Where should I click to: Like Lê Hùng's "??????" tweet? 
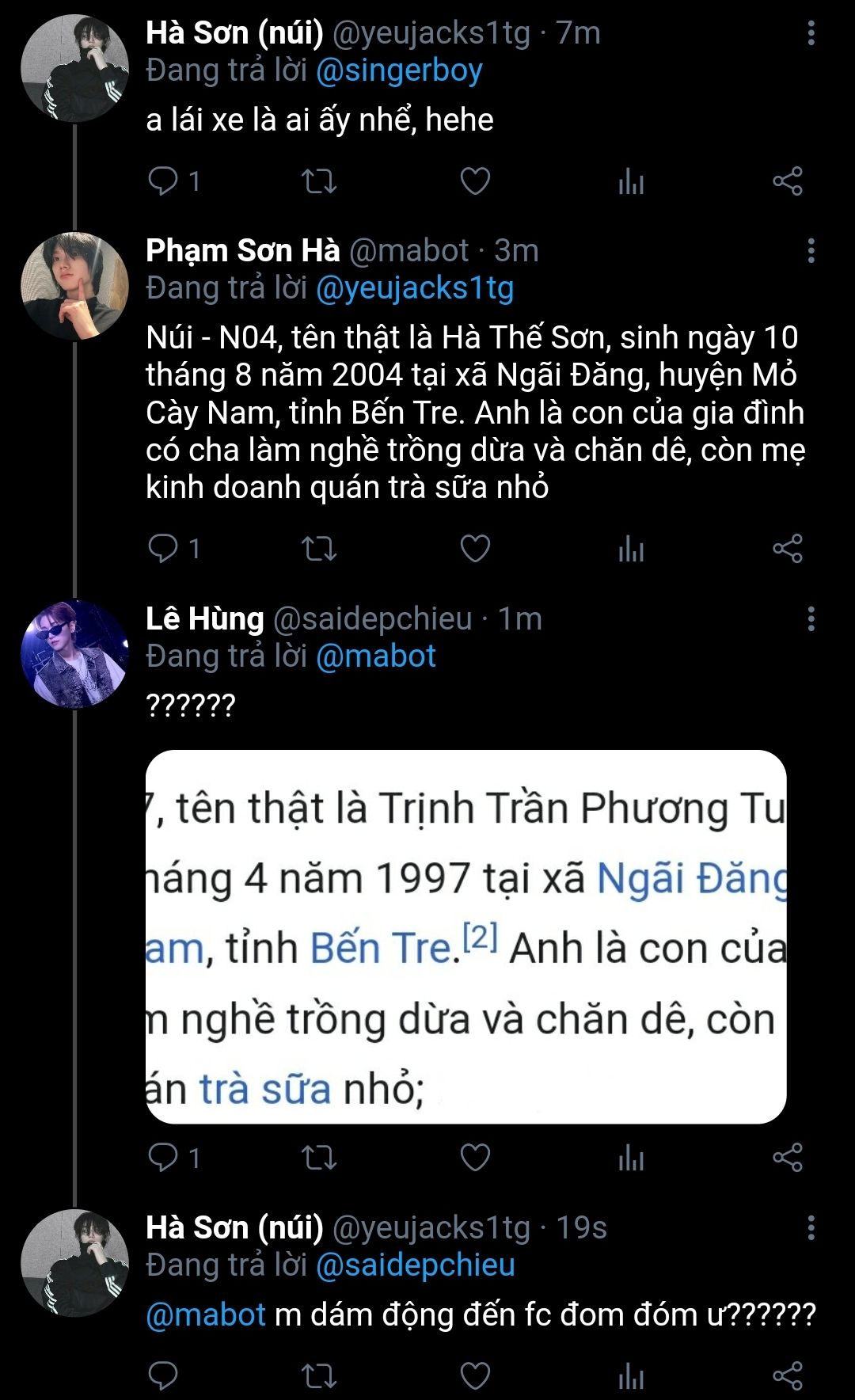pos(475,1158)
